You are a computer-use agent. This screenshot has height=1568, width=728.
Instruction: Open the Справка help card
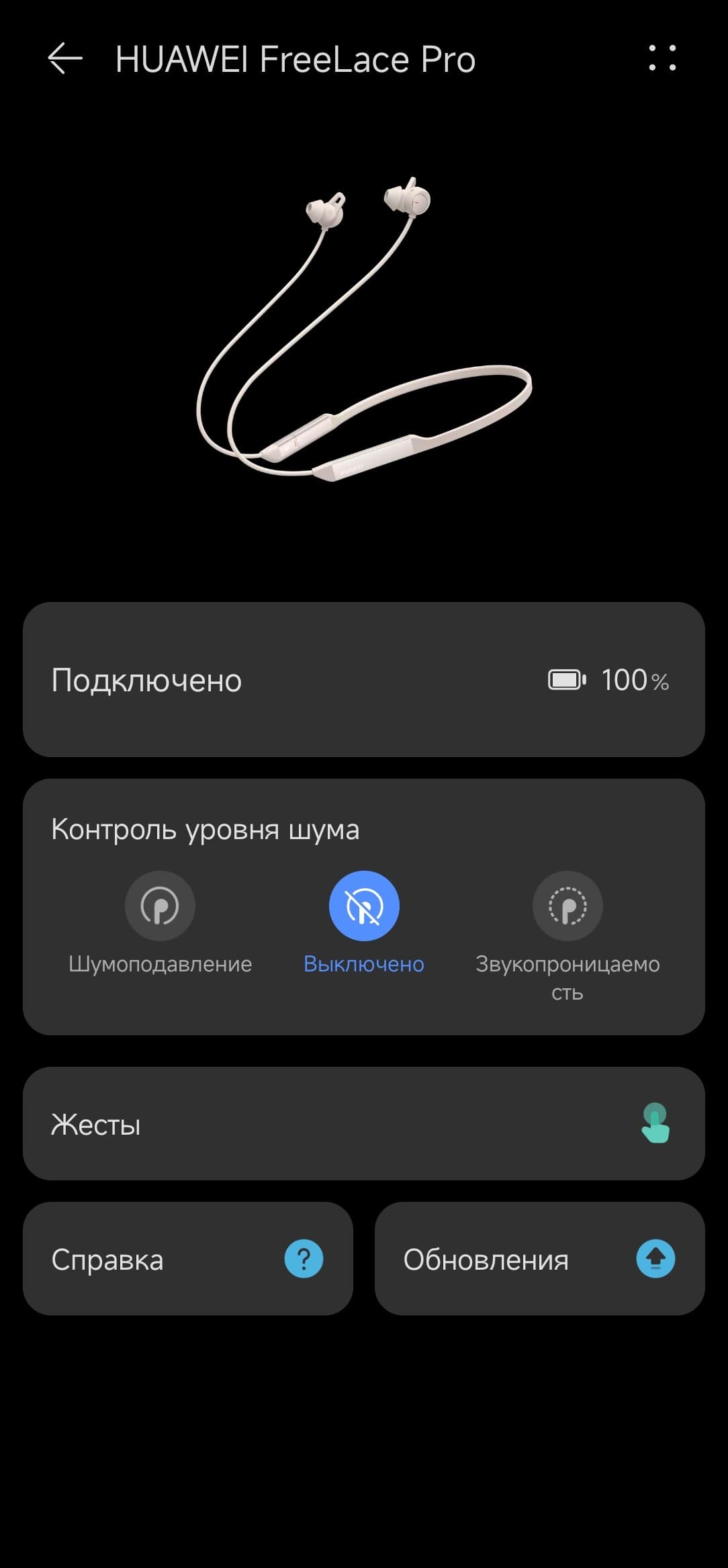[x=188, y=1259]
